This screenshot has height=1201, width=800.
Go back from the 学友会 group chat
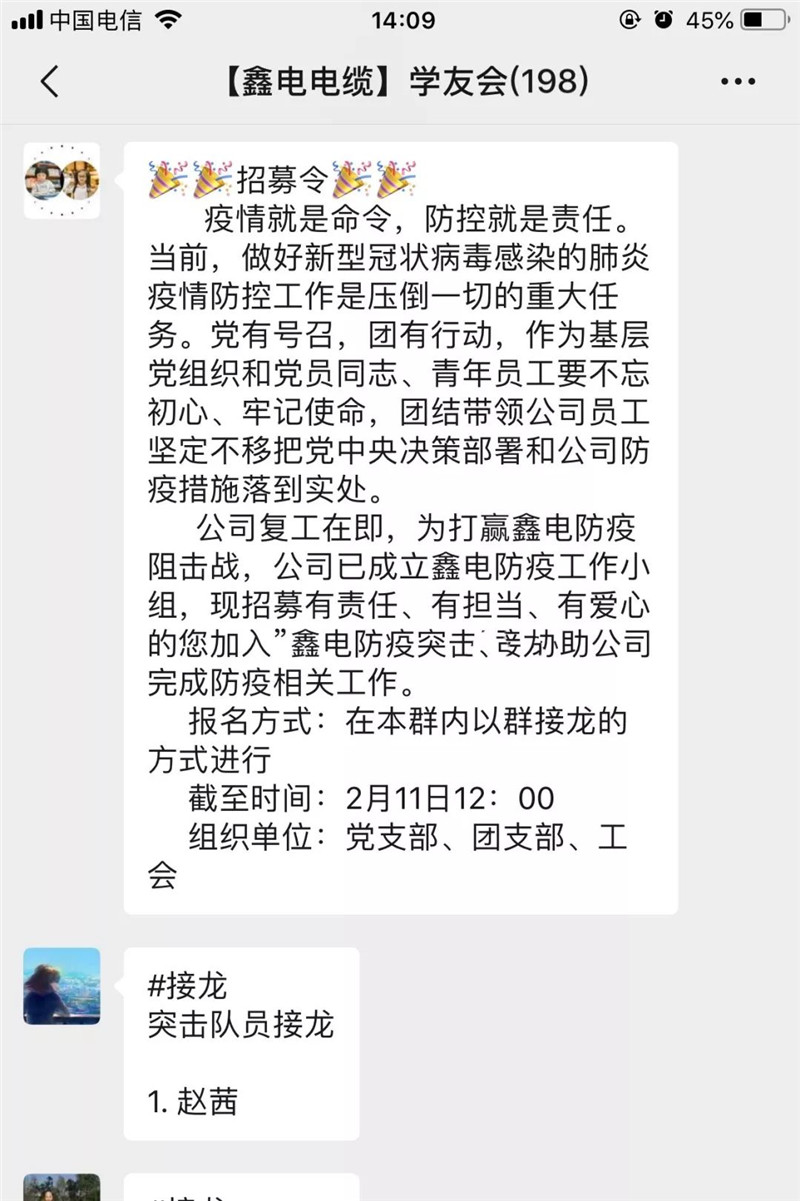(50, 81)
